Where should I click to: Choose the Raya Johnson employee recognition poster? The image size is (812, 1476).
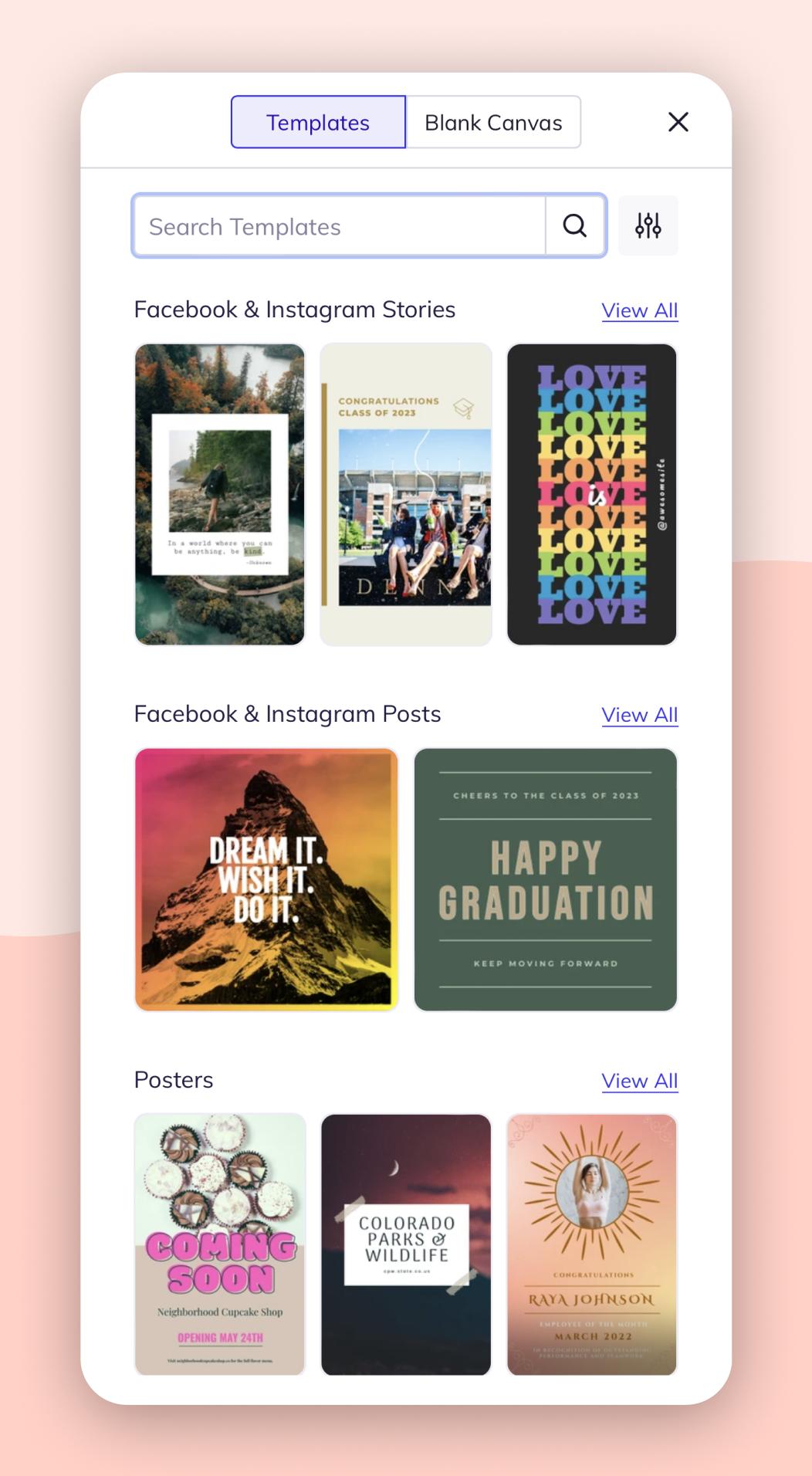(x=591, y=1245)
